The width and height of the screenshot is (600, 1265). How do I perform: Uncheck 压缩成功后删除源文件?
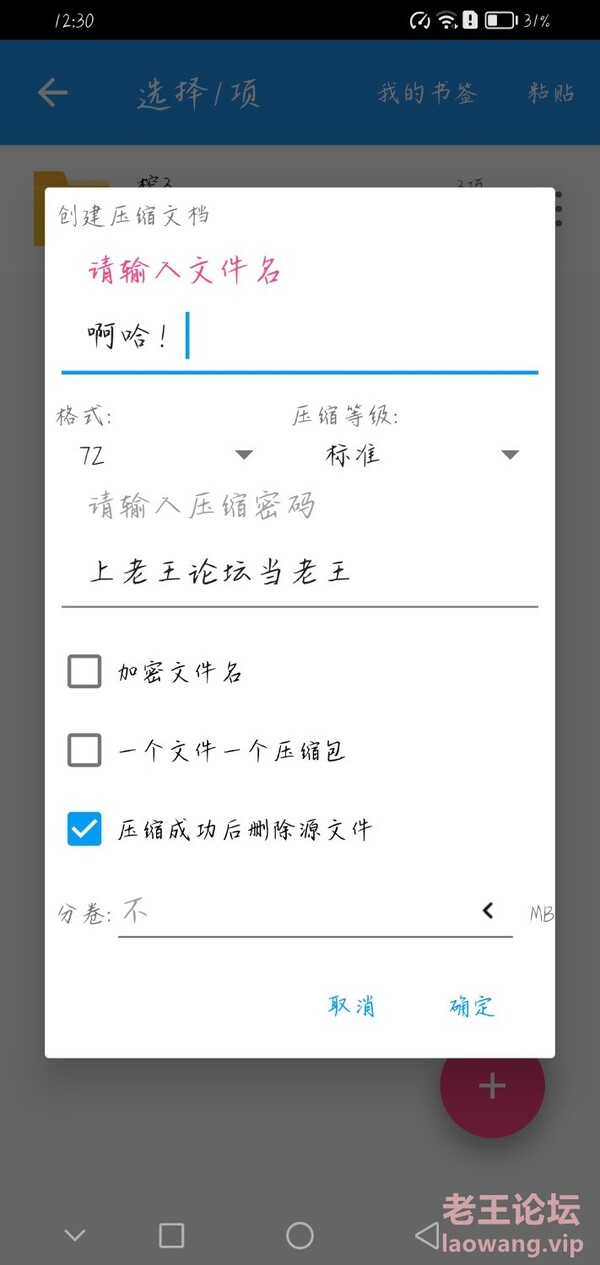pos(85,829)
